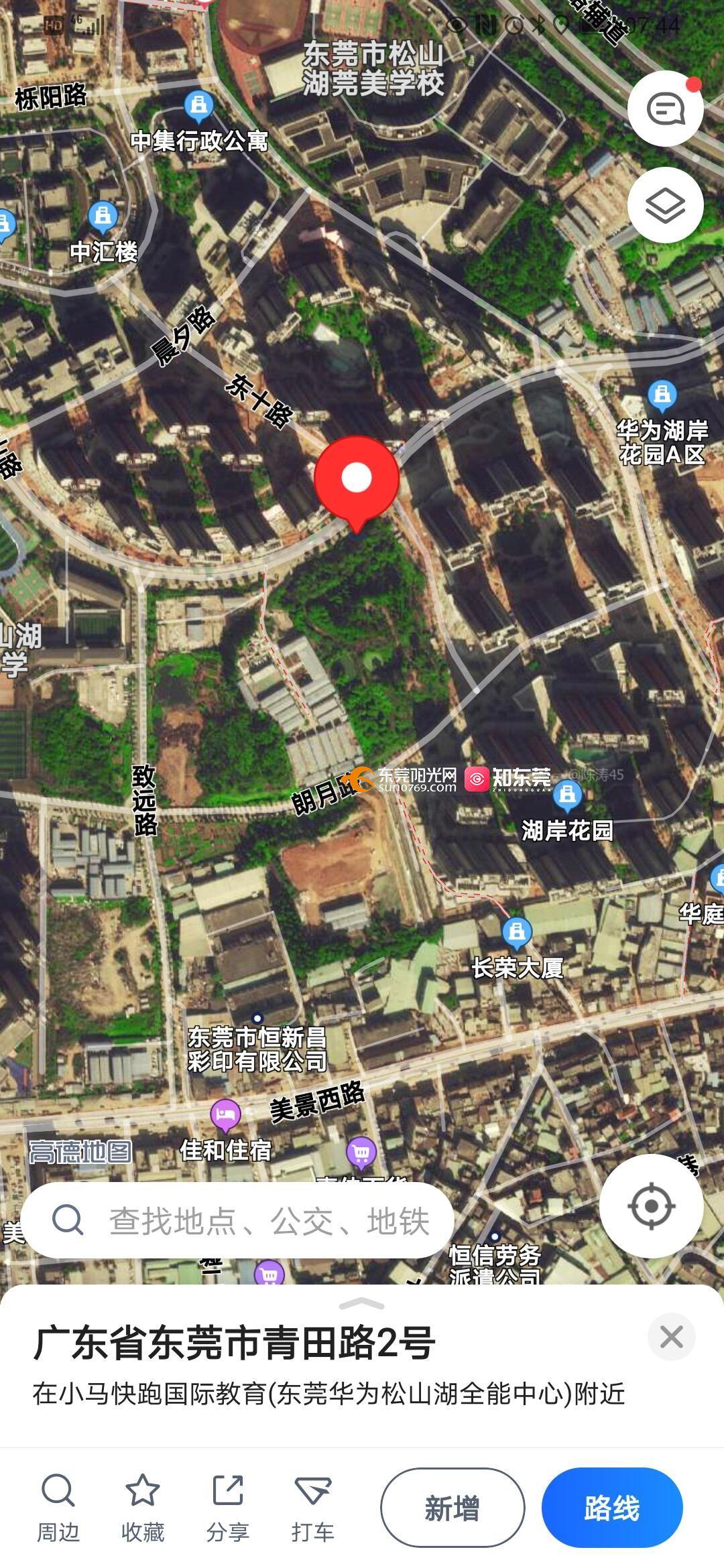The image size is (724, 1568).
Task: Tap the 新增 button
Action: 452,1508
